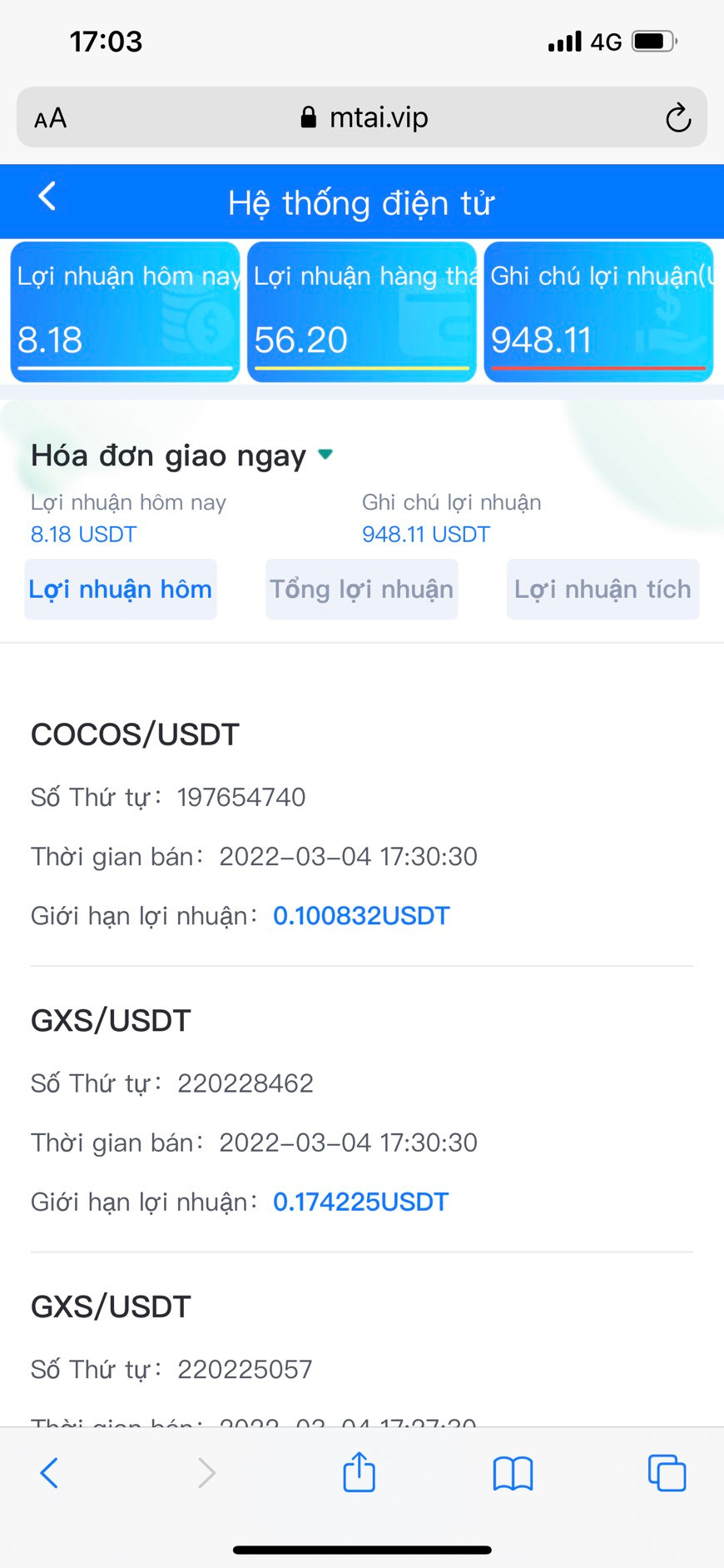
Task: Open the AA reader options
Action: 50,118
